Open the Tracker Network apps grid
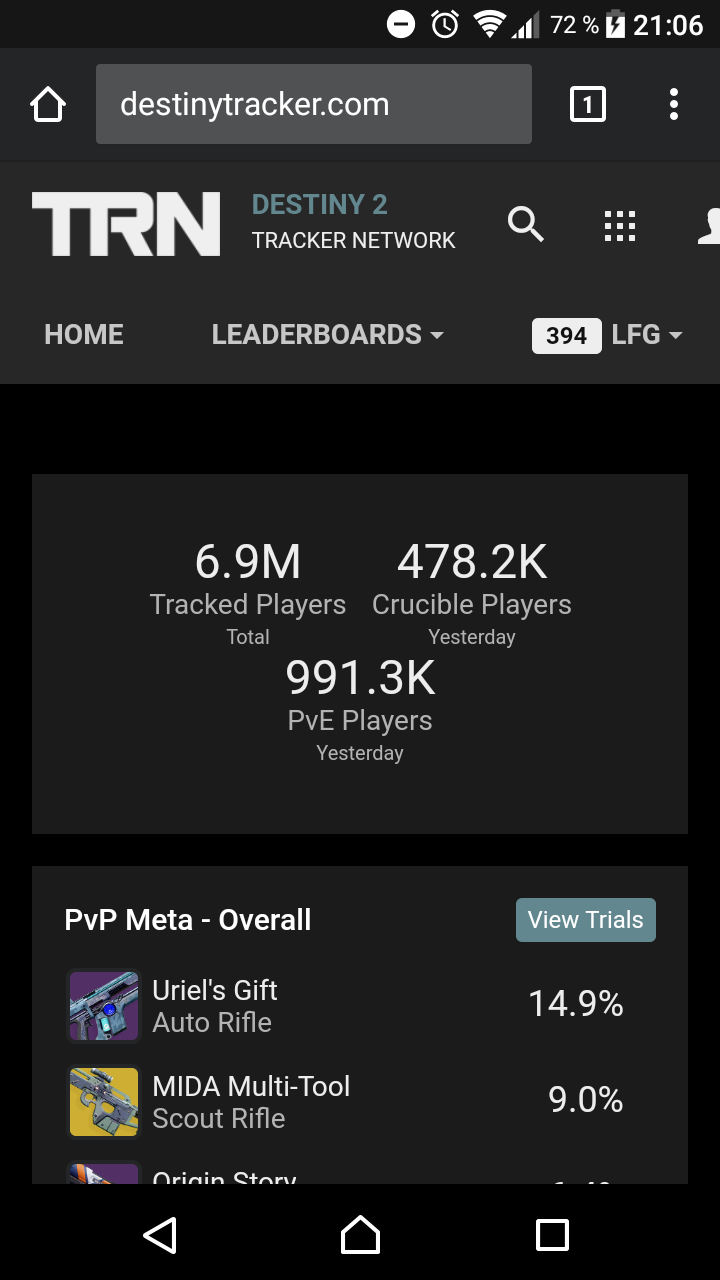Image resolution: width=720 pixels, height=1280 pixels. point(620,226)
